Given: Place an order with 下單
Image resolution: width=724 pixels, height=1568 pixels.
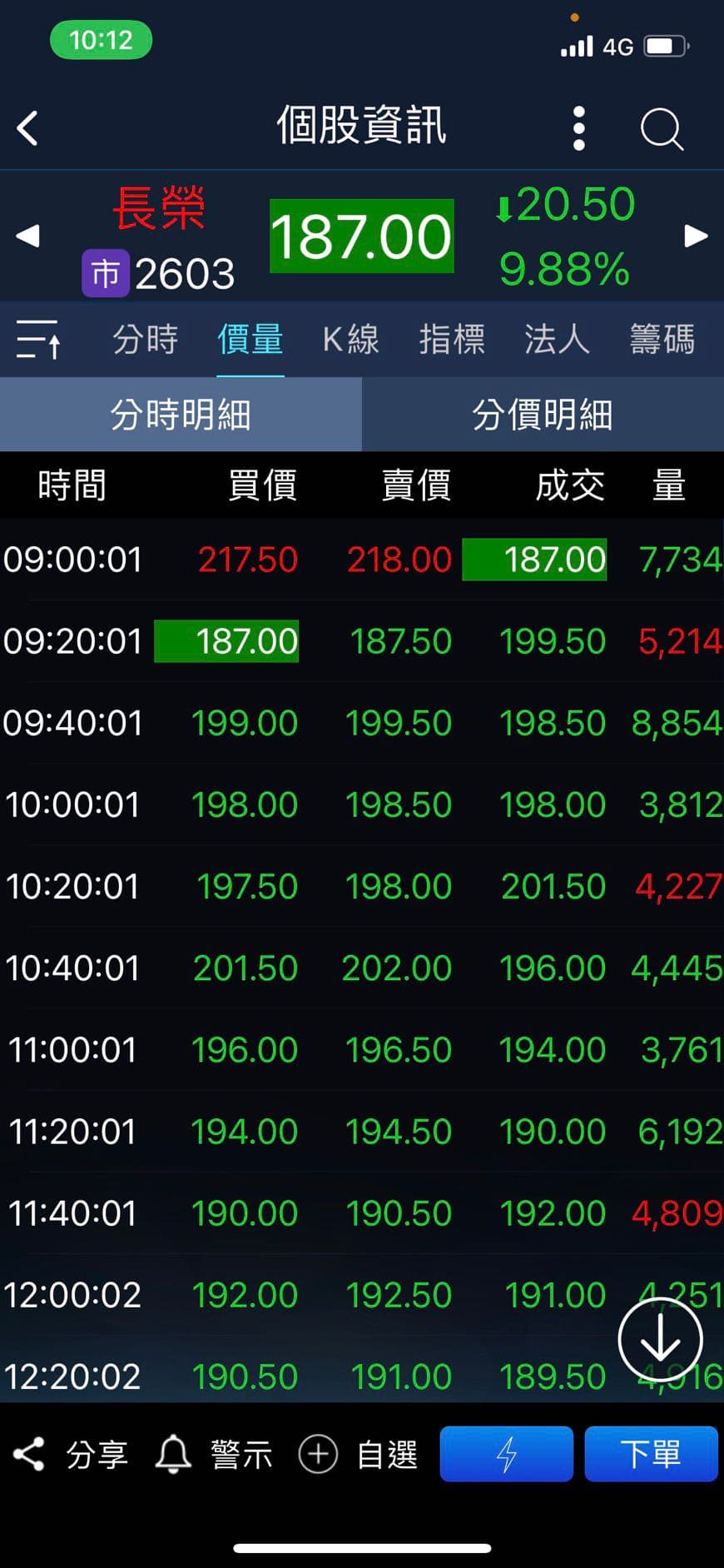Looking at the screenshot, I should tap(651, 1454).
